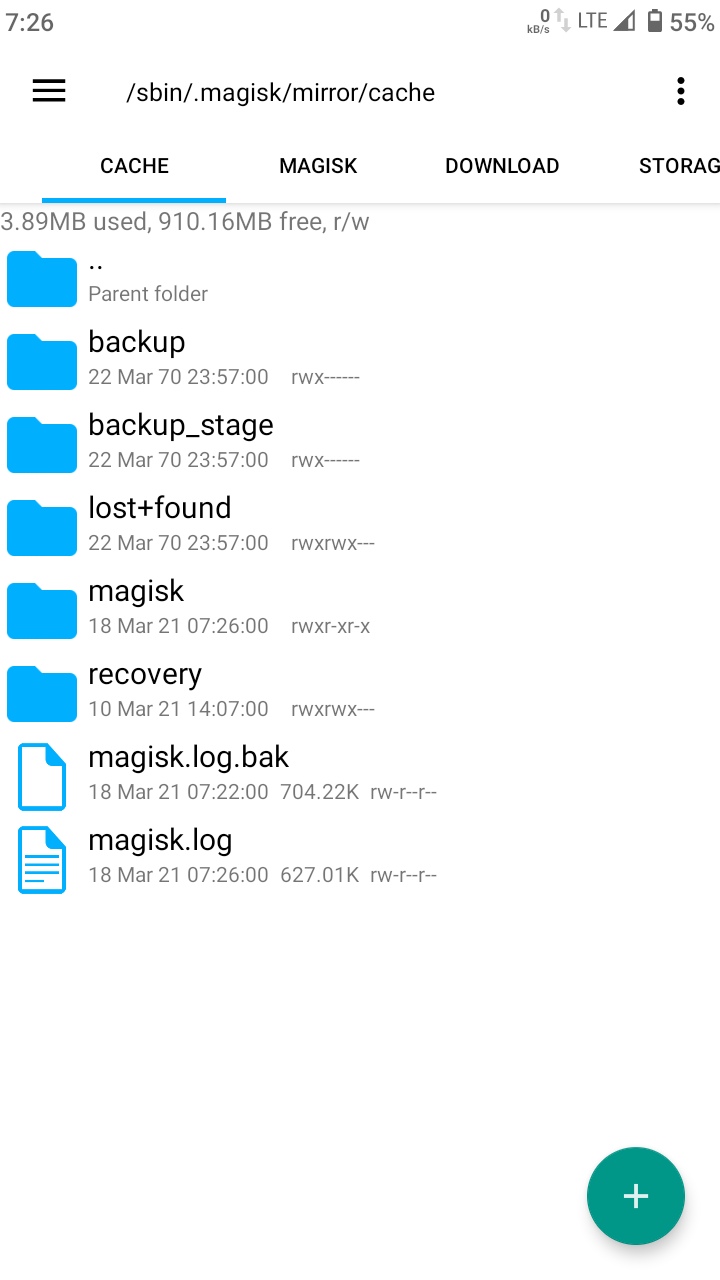Image resolution: width=720 pixels, height=1280 pixels.
Task: Click the lost+found folder icon
Action: click(41, 527)
